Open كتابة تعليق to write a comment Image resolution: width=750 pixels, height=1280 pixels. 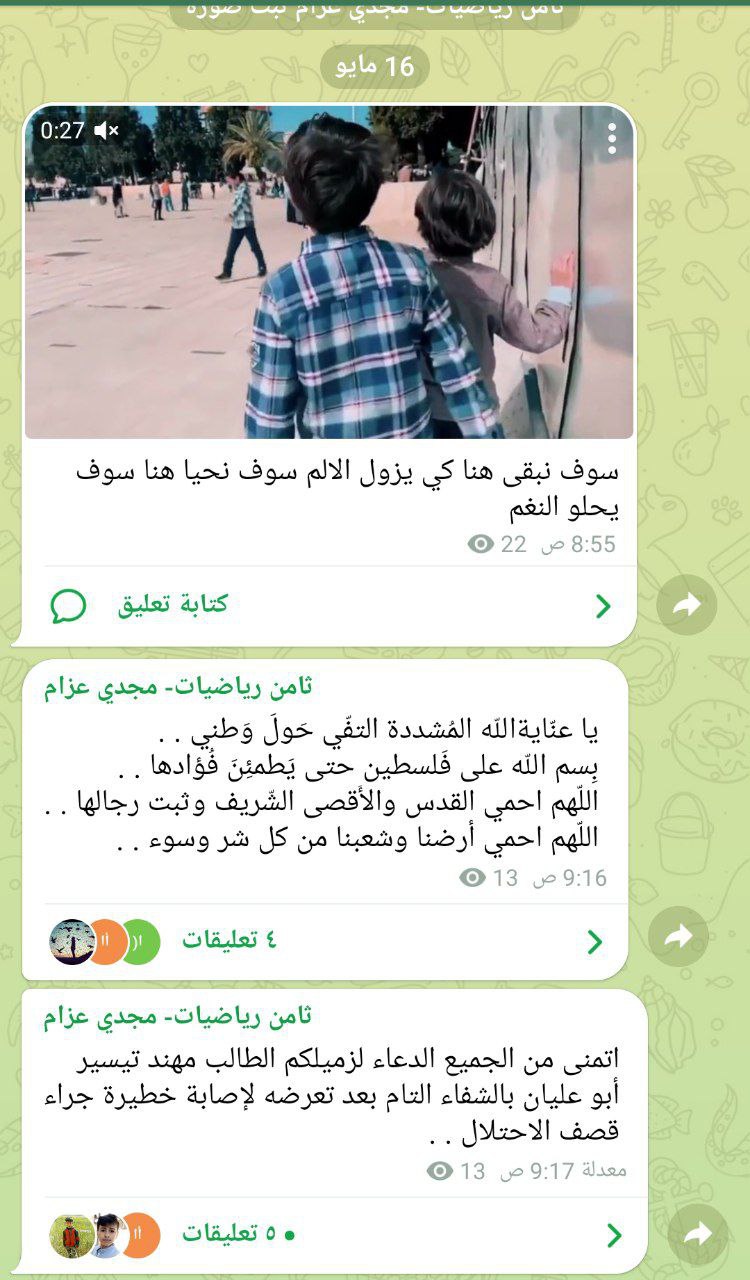[x=172, y=604]
